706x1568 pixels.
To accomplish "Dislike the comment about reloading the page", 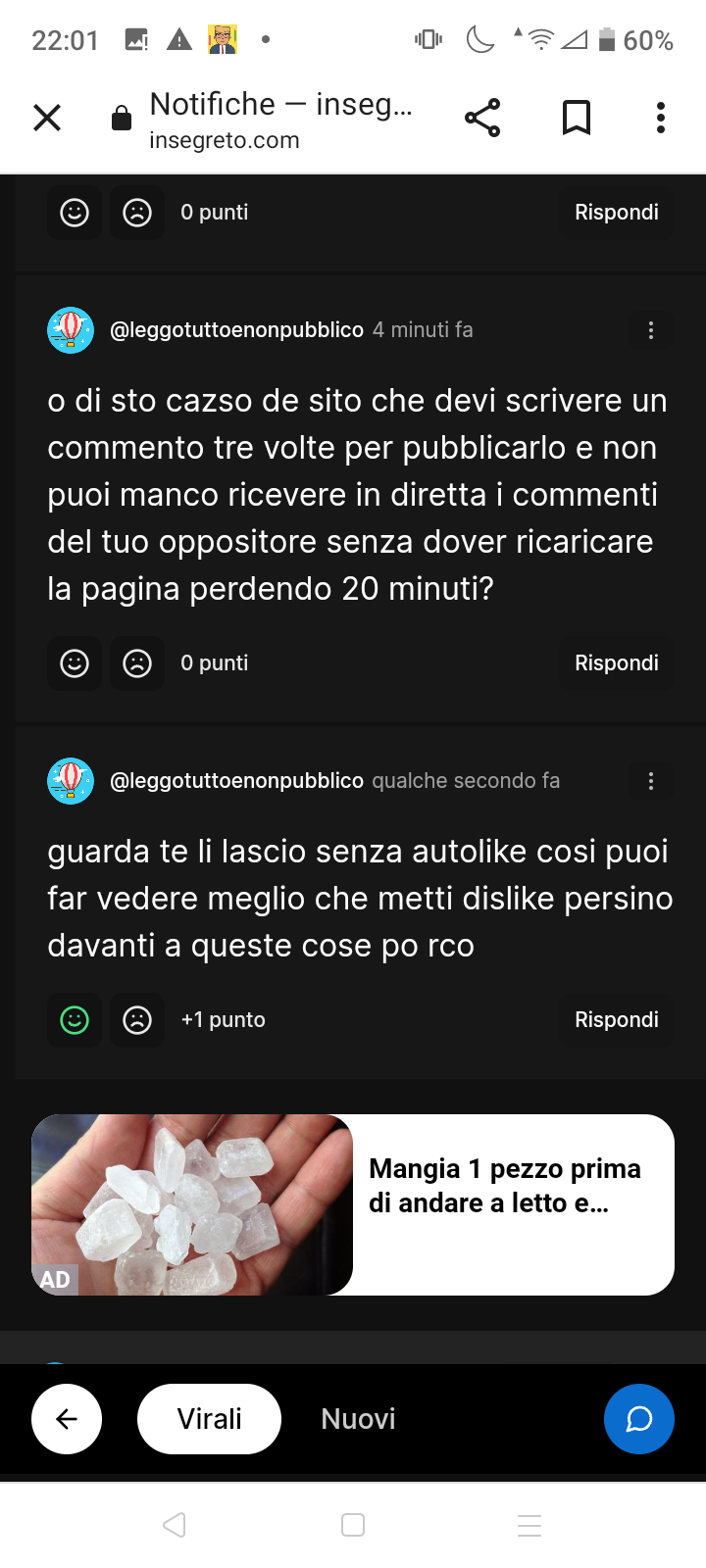I will click(137, 663).
